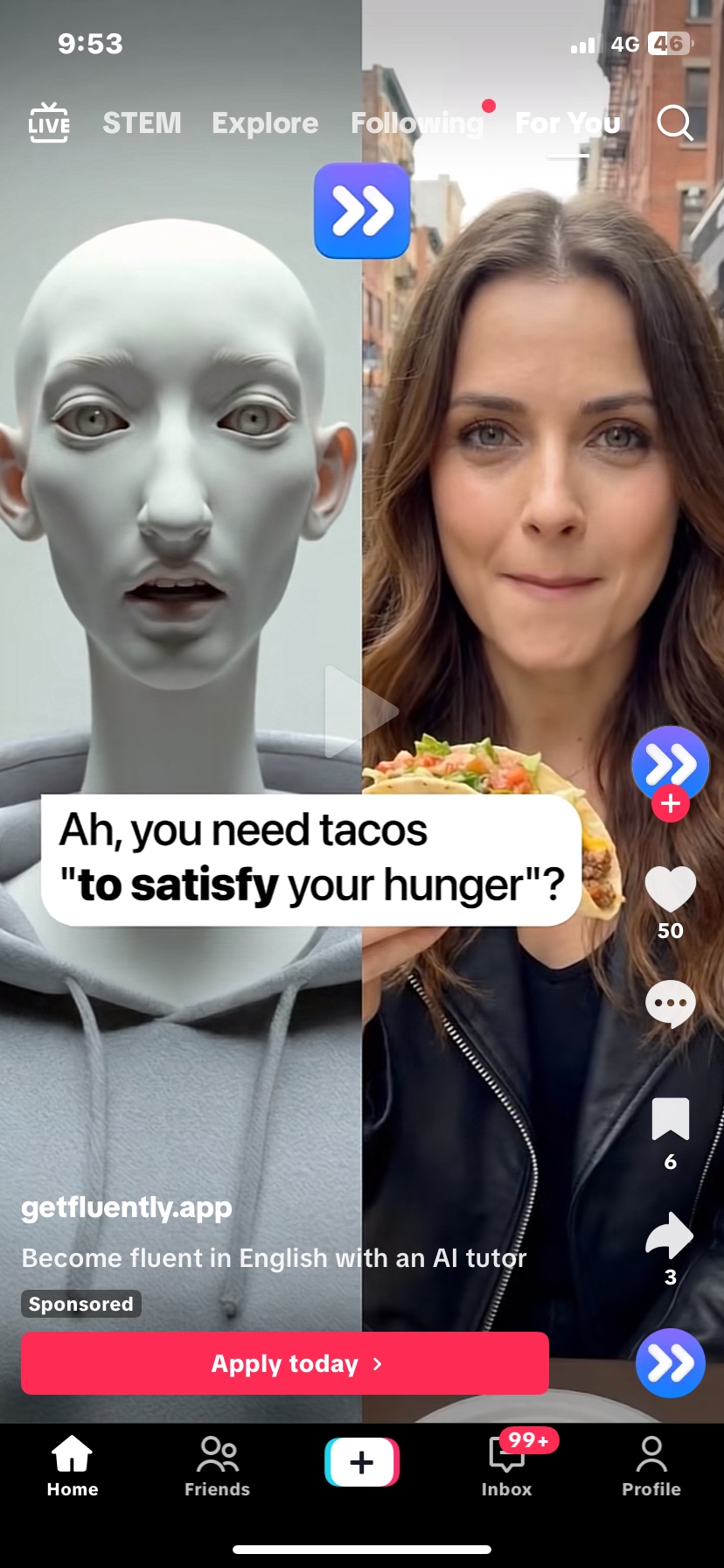Go to the Home tab

click(73, 1466)
